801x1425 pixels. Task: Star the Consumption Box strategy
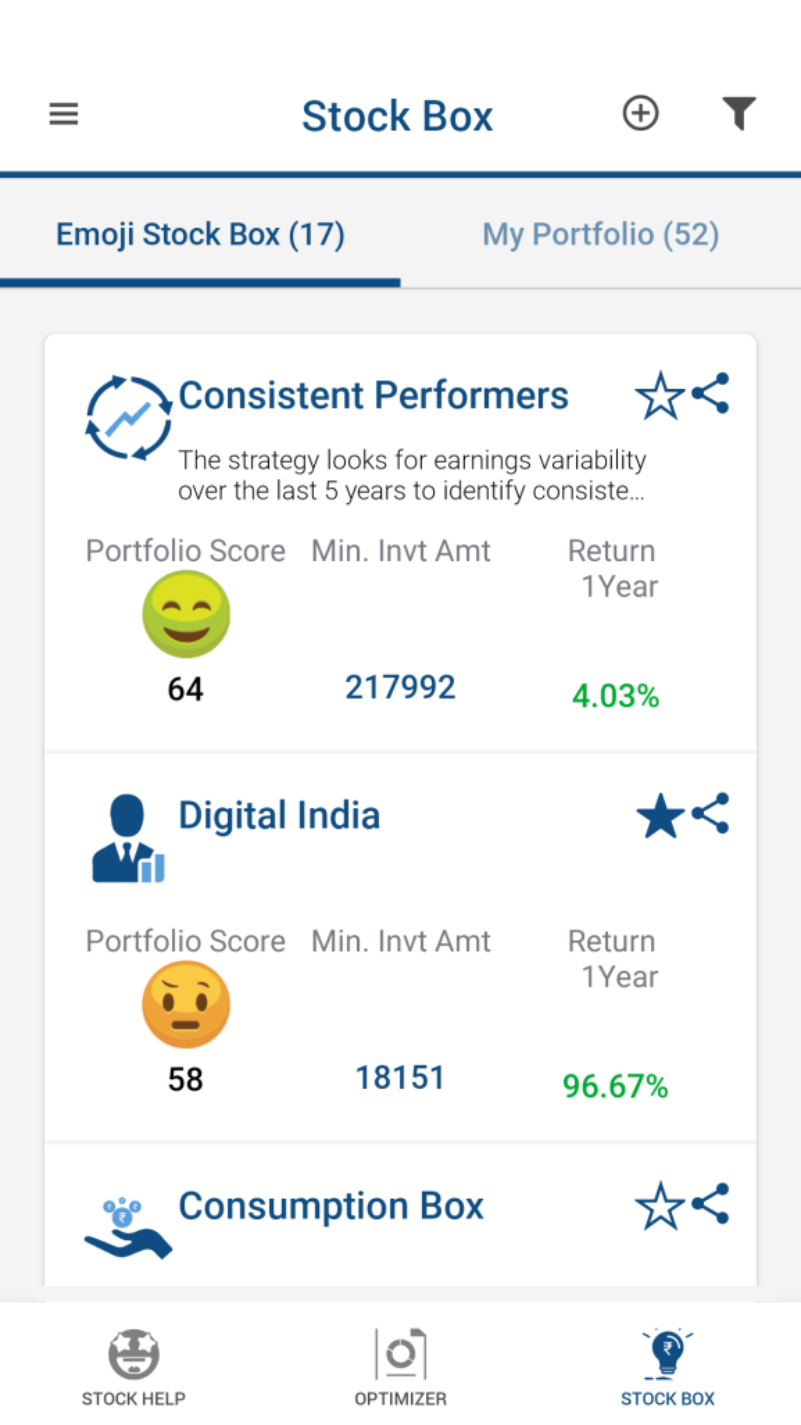659,1204
